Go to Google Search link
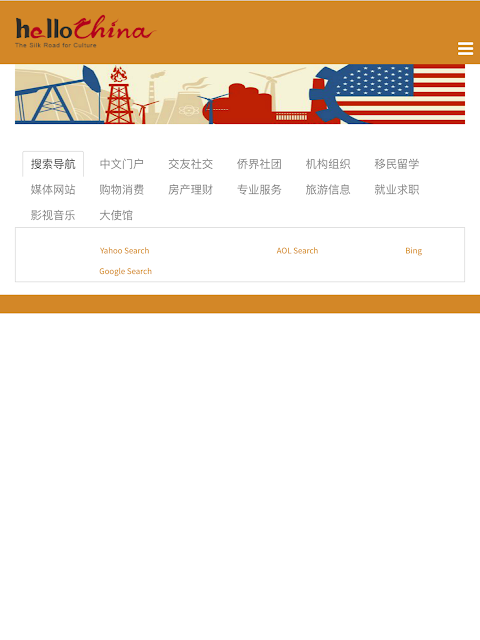480x640 pixels. (x=126, y=271)
